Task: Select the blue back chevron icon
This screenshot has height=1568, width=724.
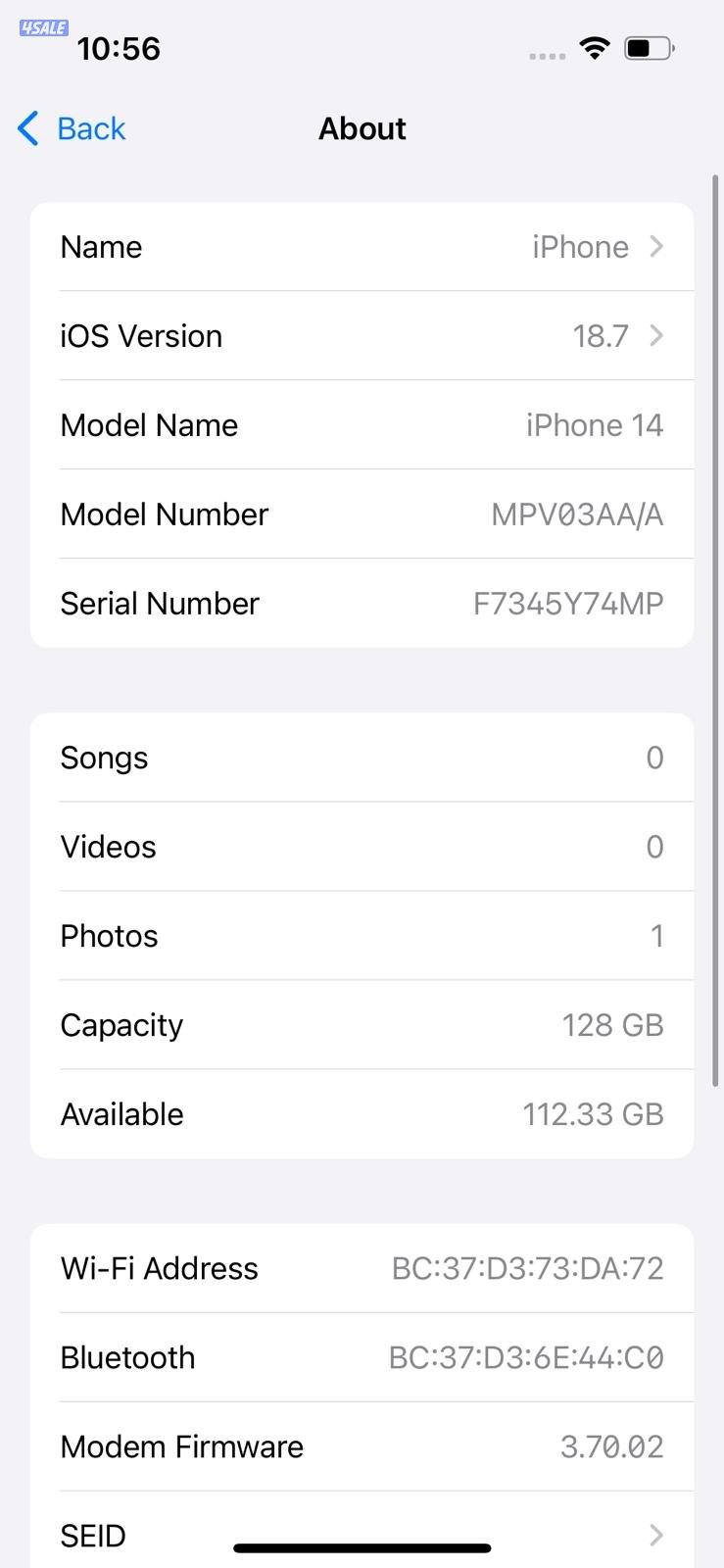Action: click(26, 128)
